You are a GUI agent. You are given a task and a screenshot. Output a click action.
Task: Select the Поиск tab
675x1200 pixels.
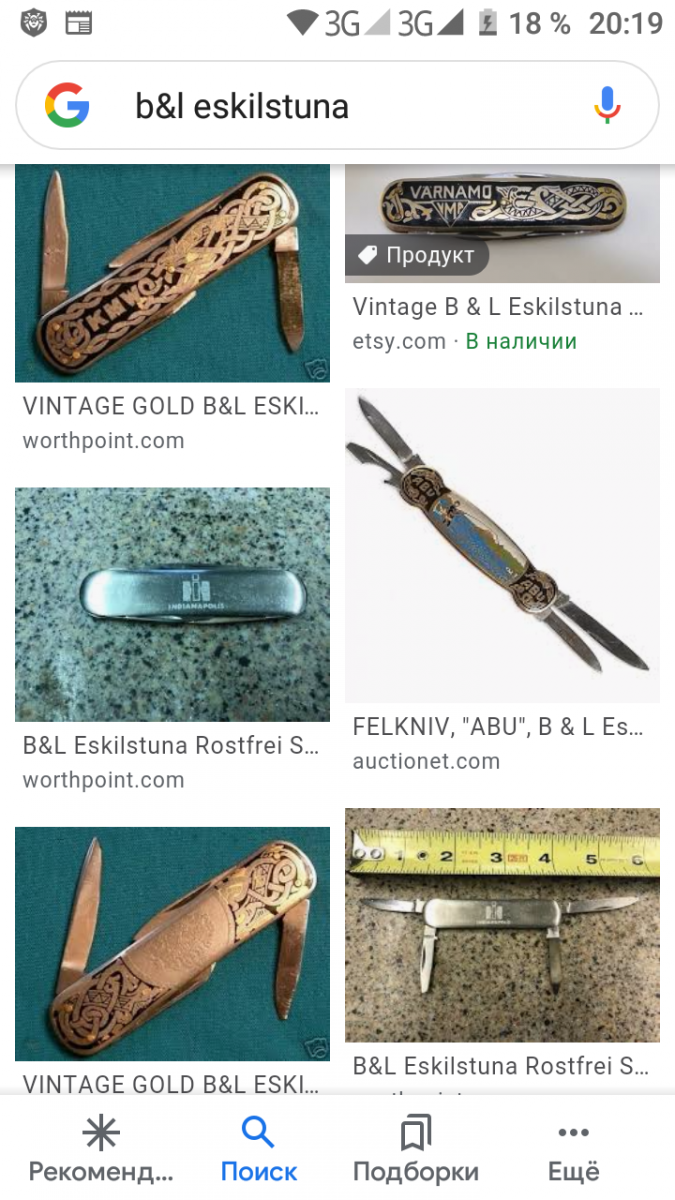[259, 1149]
